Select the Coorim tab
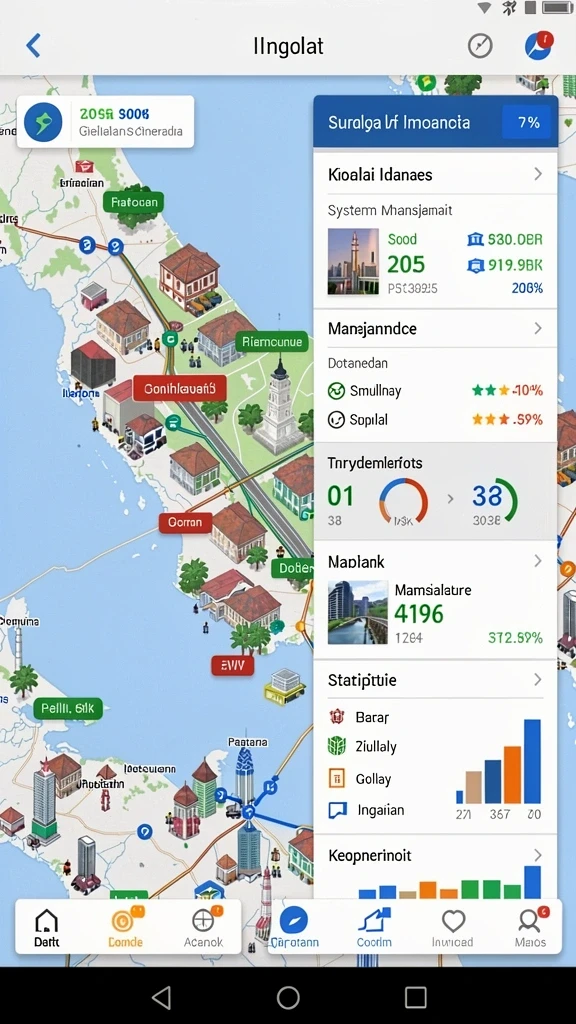This screenshot has height=1024, width=576. [374, 928]
